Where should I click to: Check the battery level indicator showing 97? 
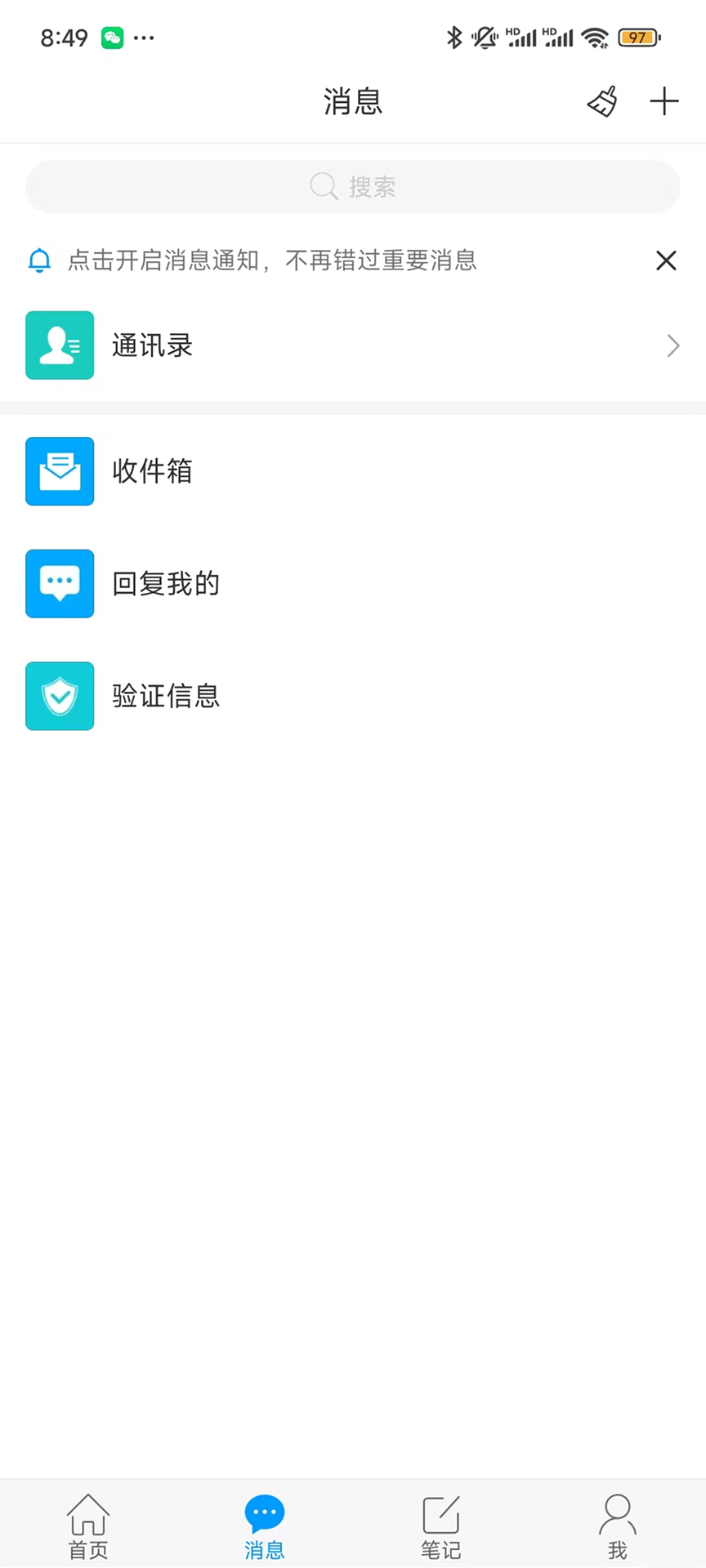pyautogui.click(x=638, y=38)
